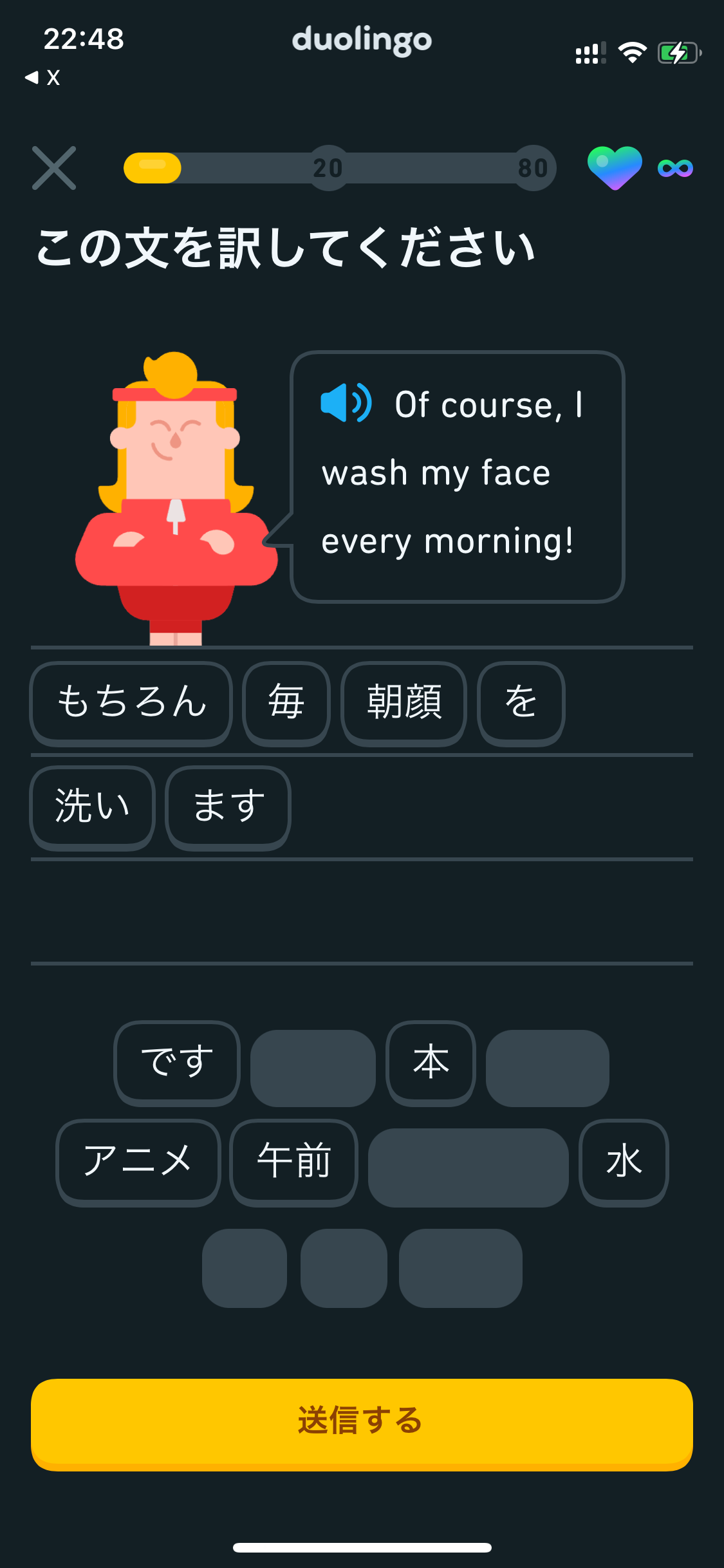This screenshot has width=724, height=1568.
Task: Select the 本 word tile
Action: click(431, 1062)
